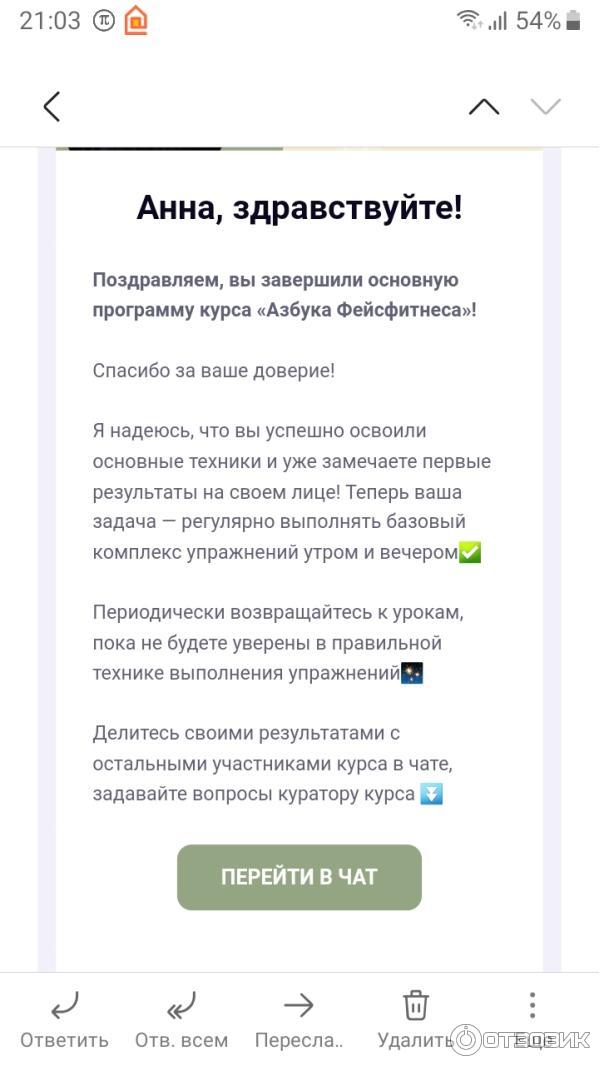
Task: Open the next email with the down arrow
Action: [546, 106]
